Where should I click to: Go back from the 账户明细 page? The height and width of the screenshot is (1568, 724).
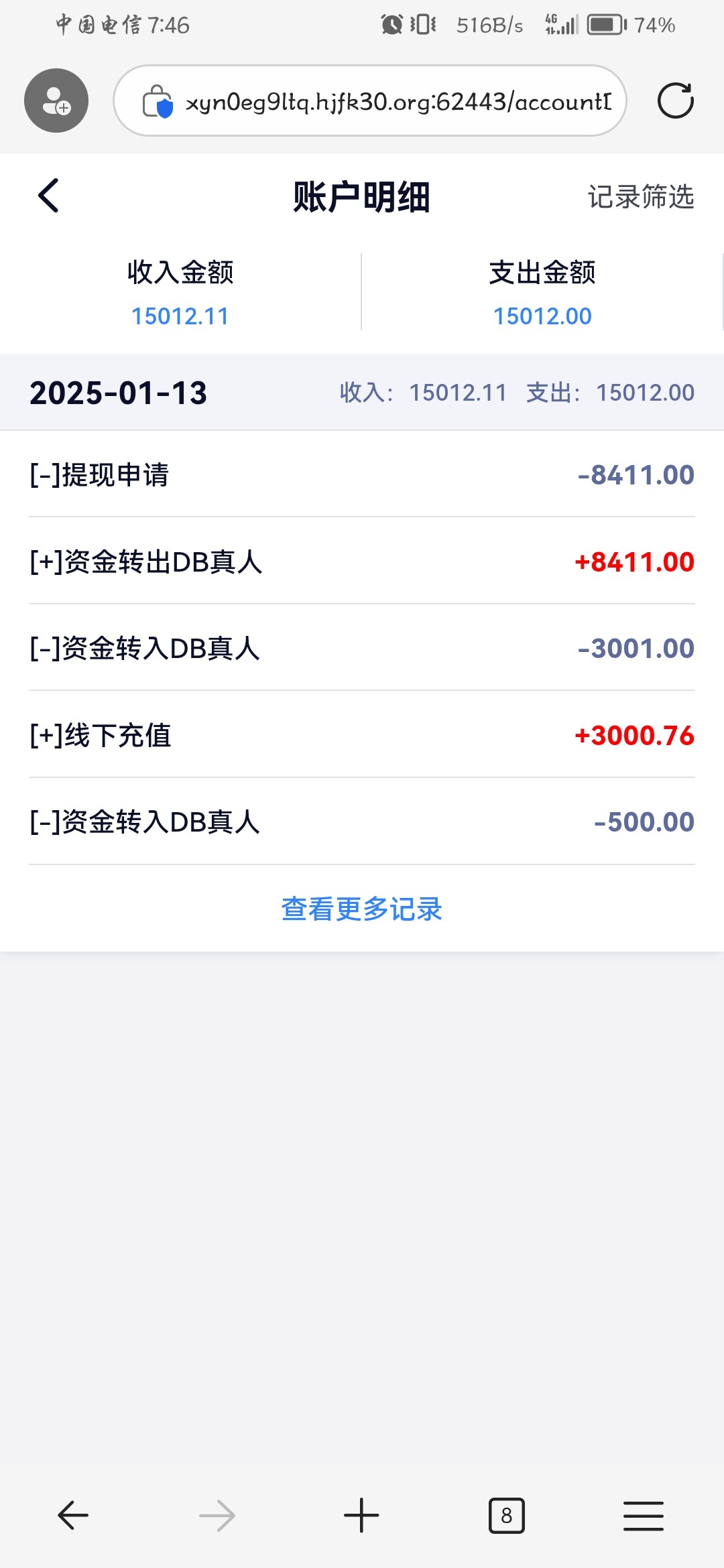[48, 196]
